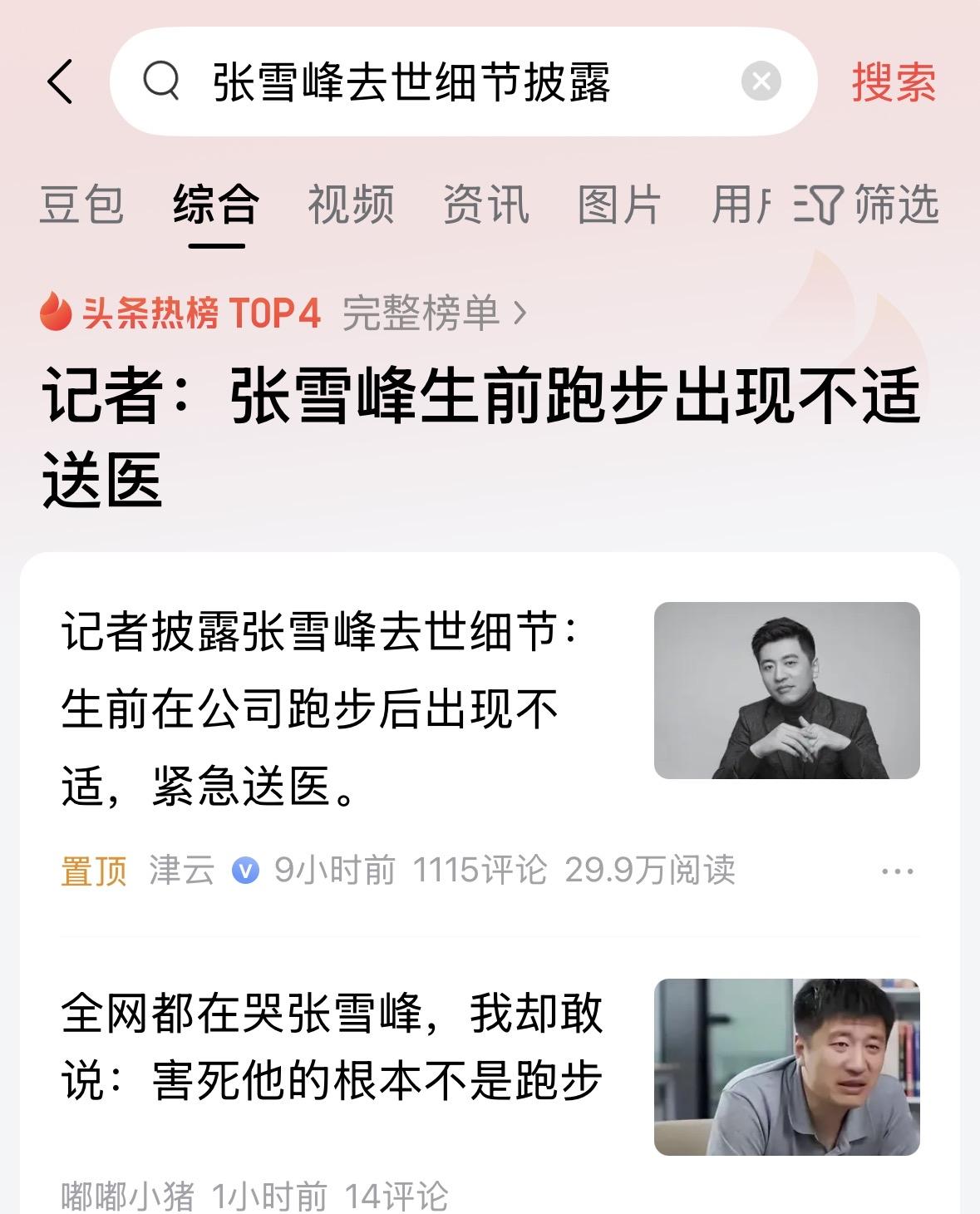Open the 图片 tab
The image size is (980, 1214).
(x=618, y=206)
